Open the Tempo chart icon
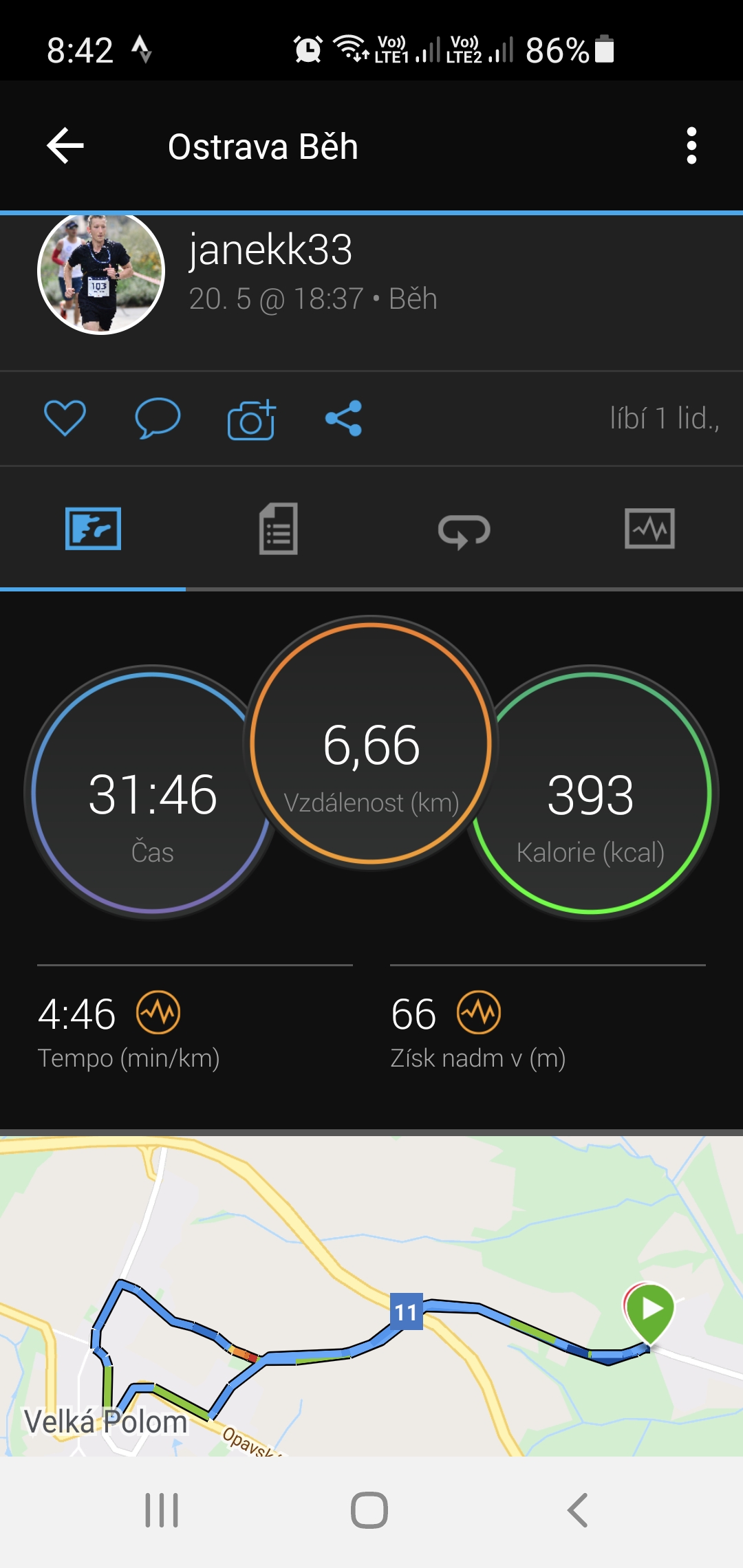 tap(158, 1012)
